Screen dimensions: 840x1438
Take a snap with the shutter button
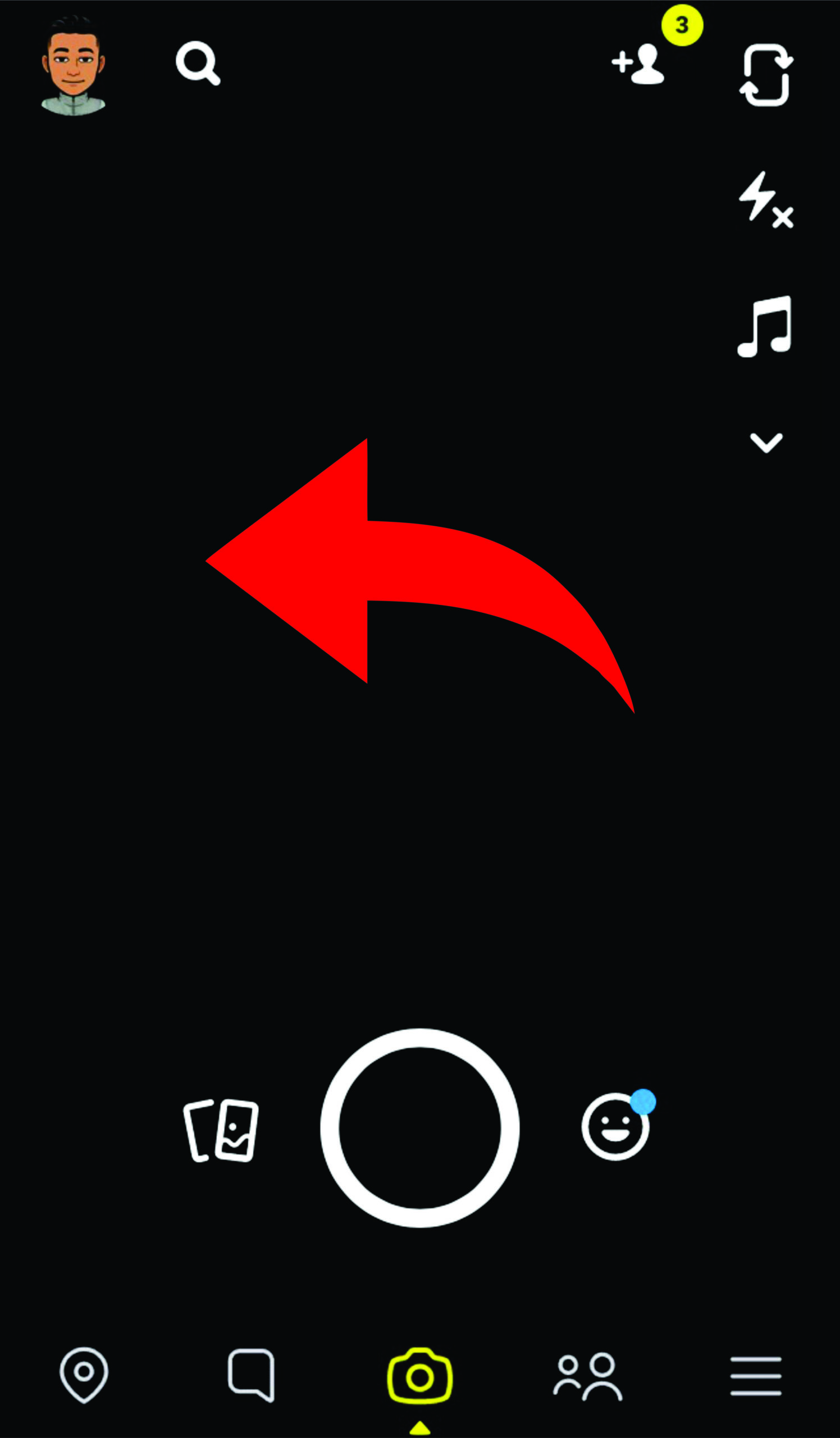[x=419, y=1128]
